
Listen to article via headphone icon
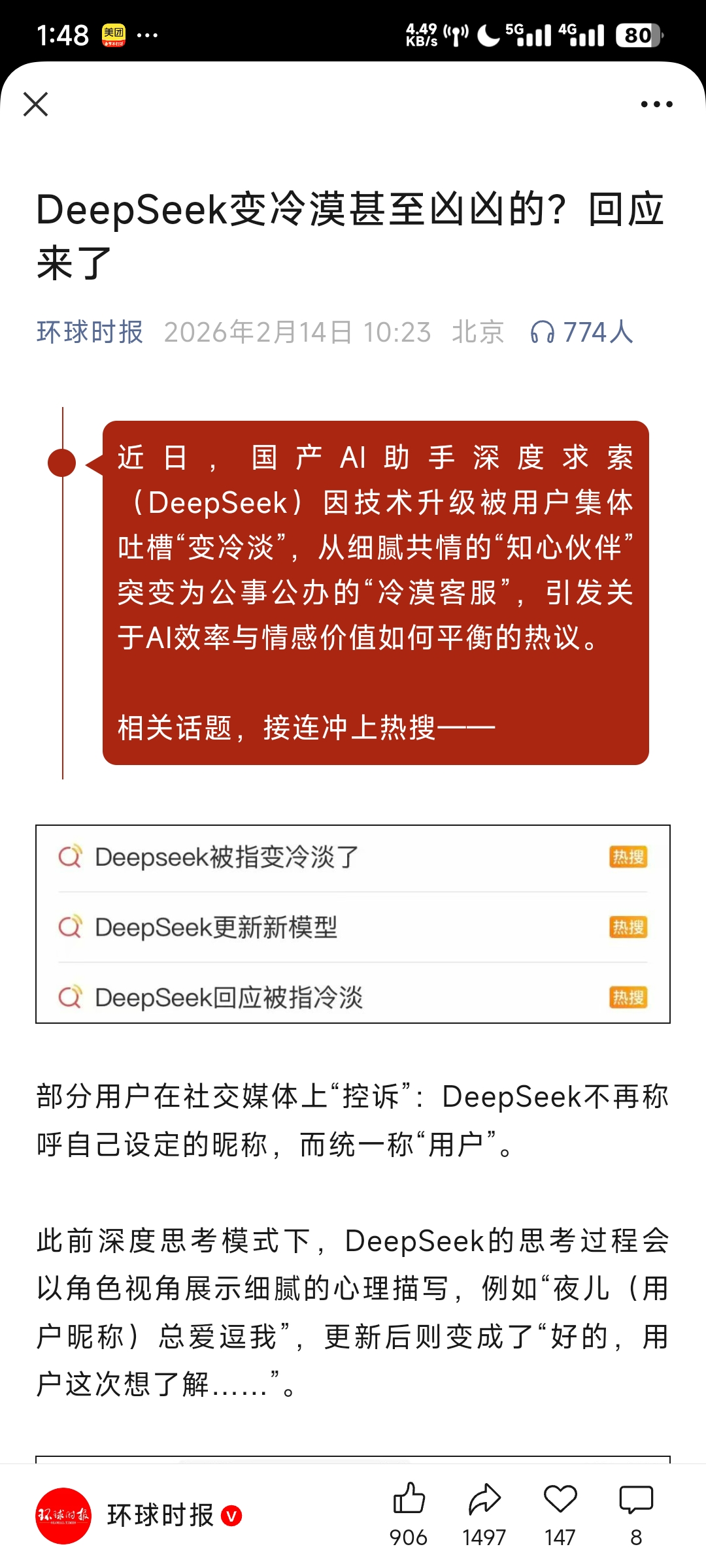point(543,332)
